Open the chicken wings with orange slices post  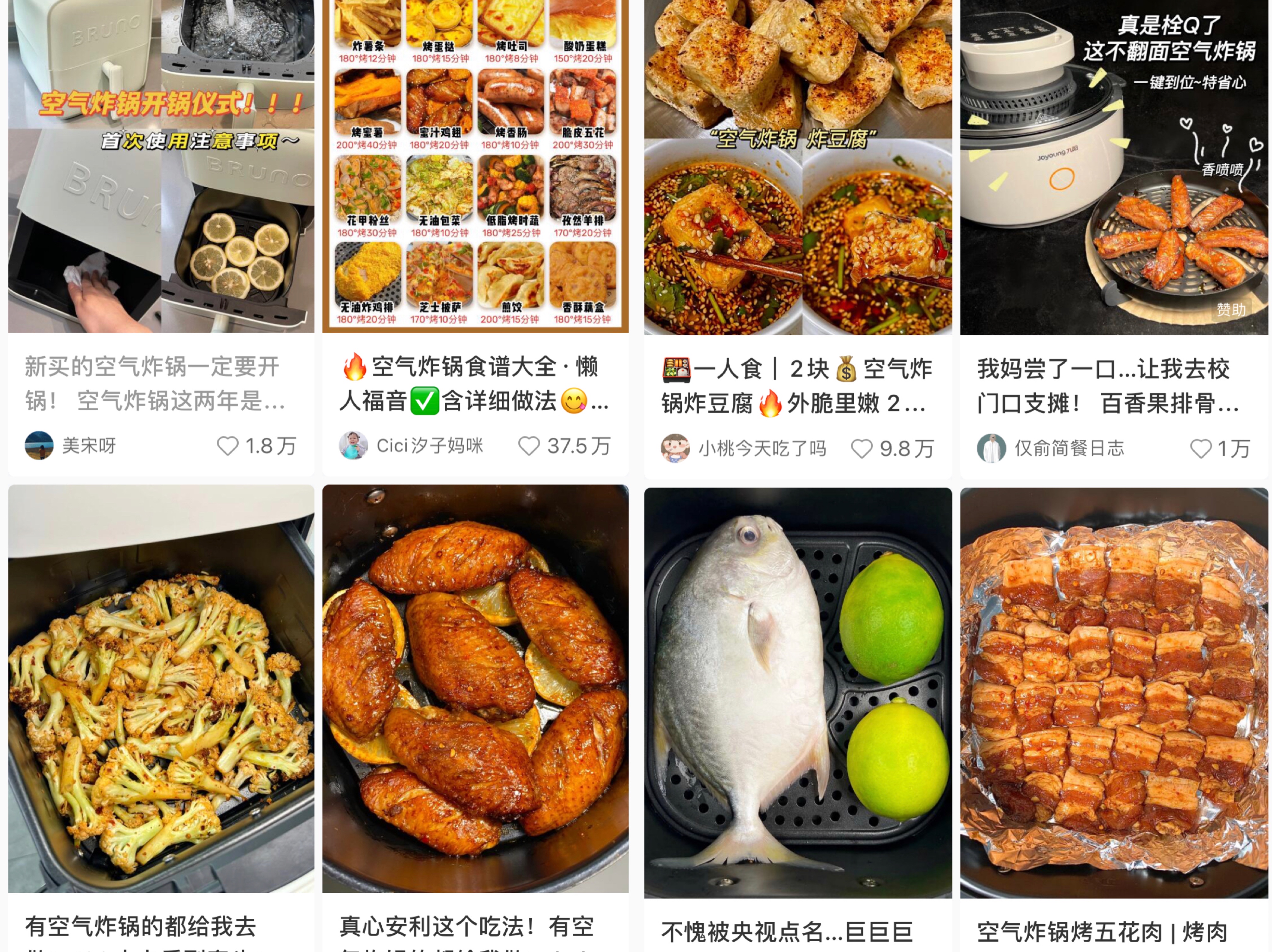point(475,690)
